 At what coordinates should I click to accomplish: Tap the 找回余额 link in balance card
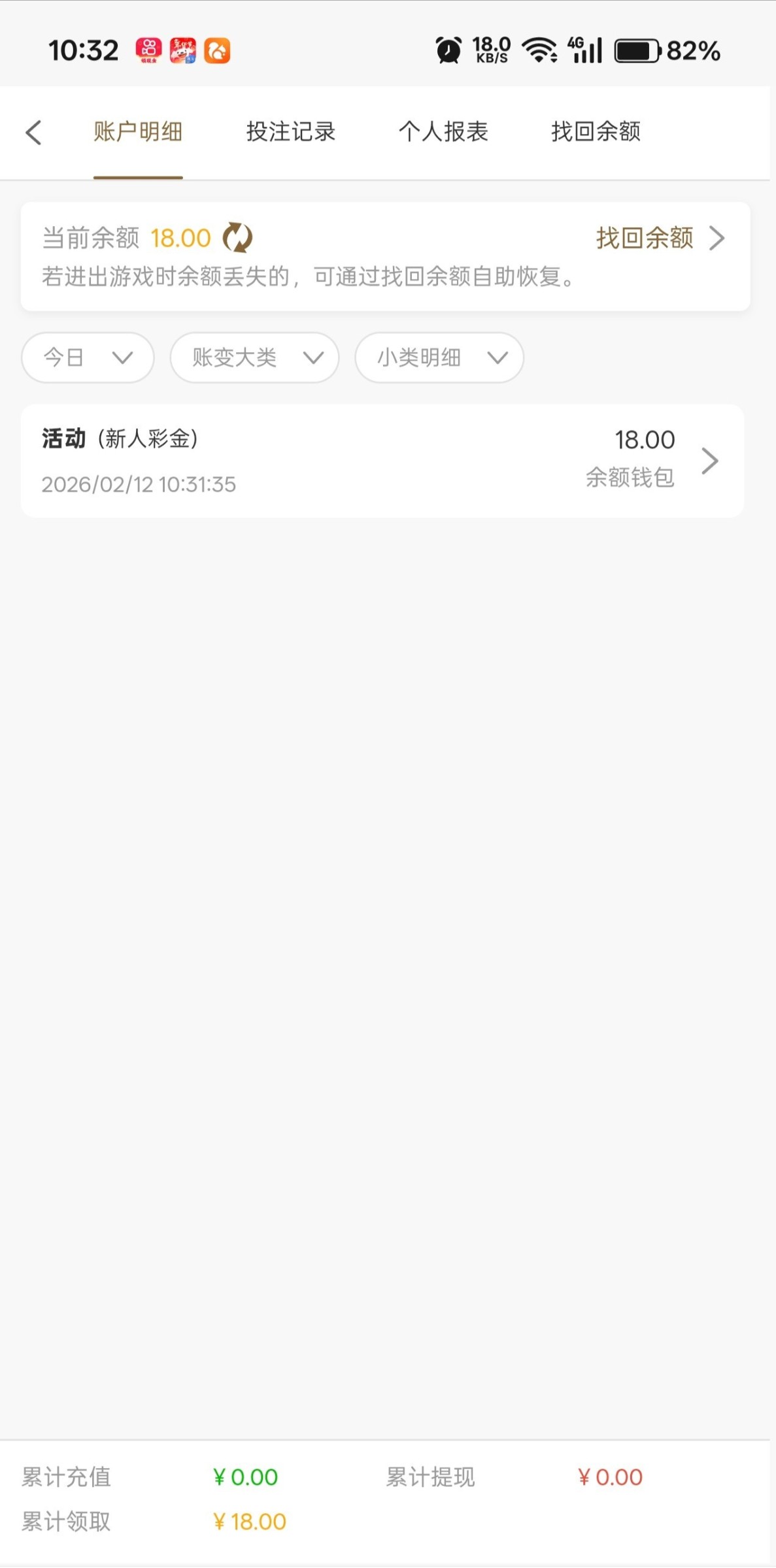point(659,238)
